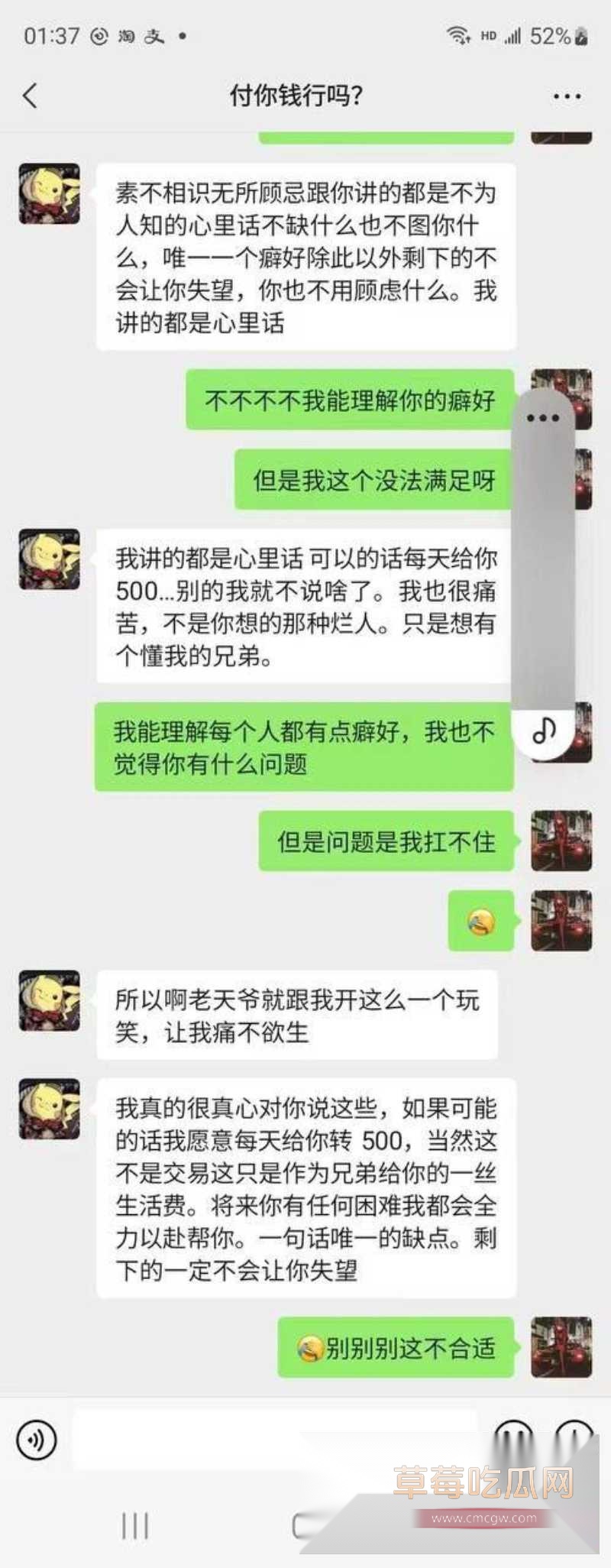The height and width of the screenshot is (1568, 611).
Task: Expand the floating sidebar with three dots
Action: (x=543, y=416)
